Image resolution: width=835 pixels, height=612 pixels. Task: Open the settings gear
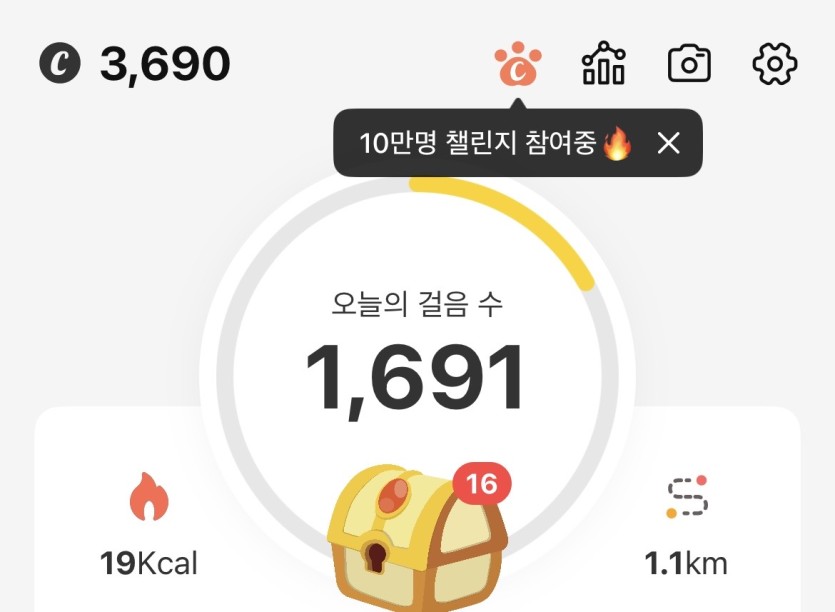point(775,64)
